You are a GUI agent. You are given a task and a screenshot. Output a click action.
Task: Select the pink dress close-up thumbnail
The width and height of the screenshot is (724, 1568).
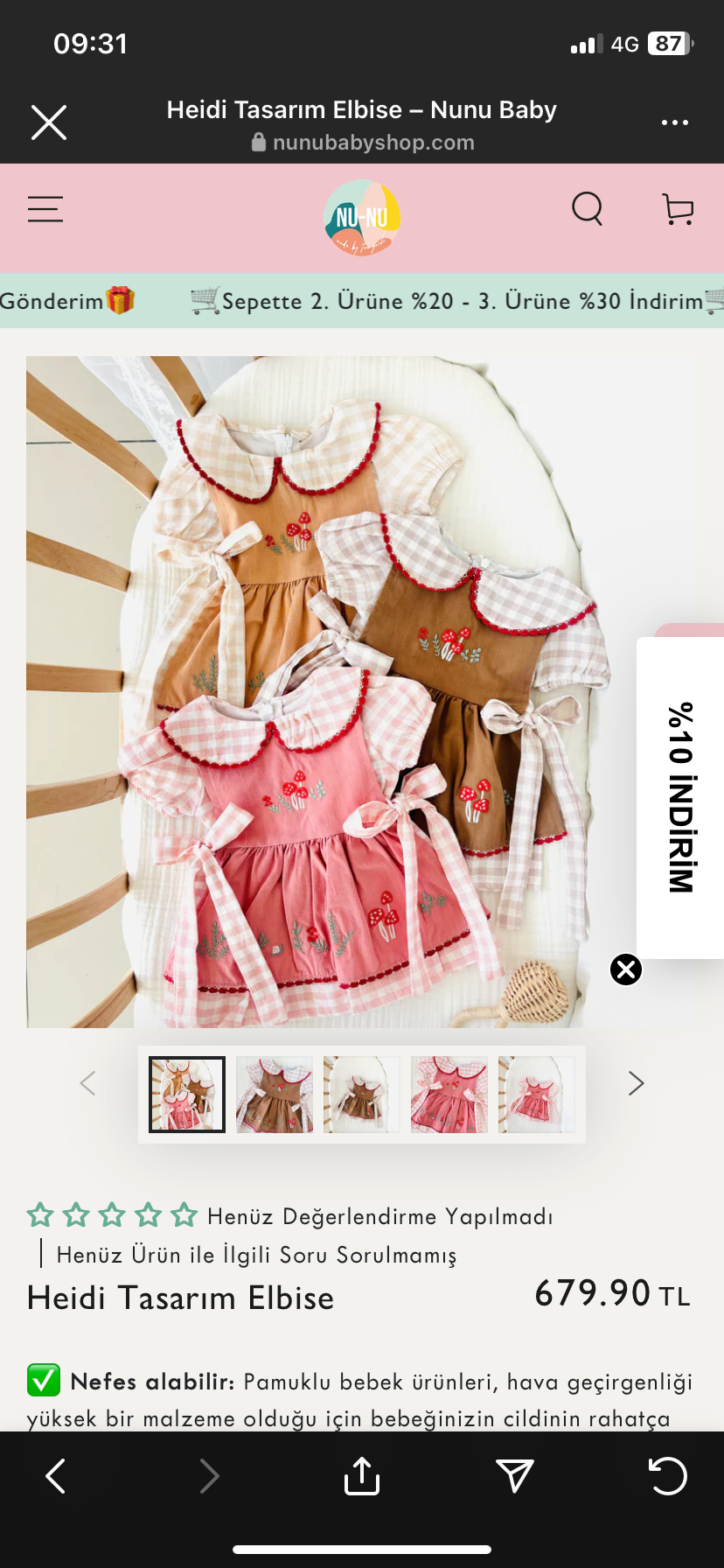pos(449,1095)
